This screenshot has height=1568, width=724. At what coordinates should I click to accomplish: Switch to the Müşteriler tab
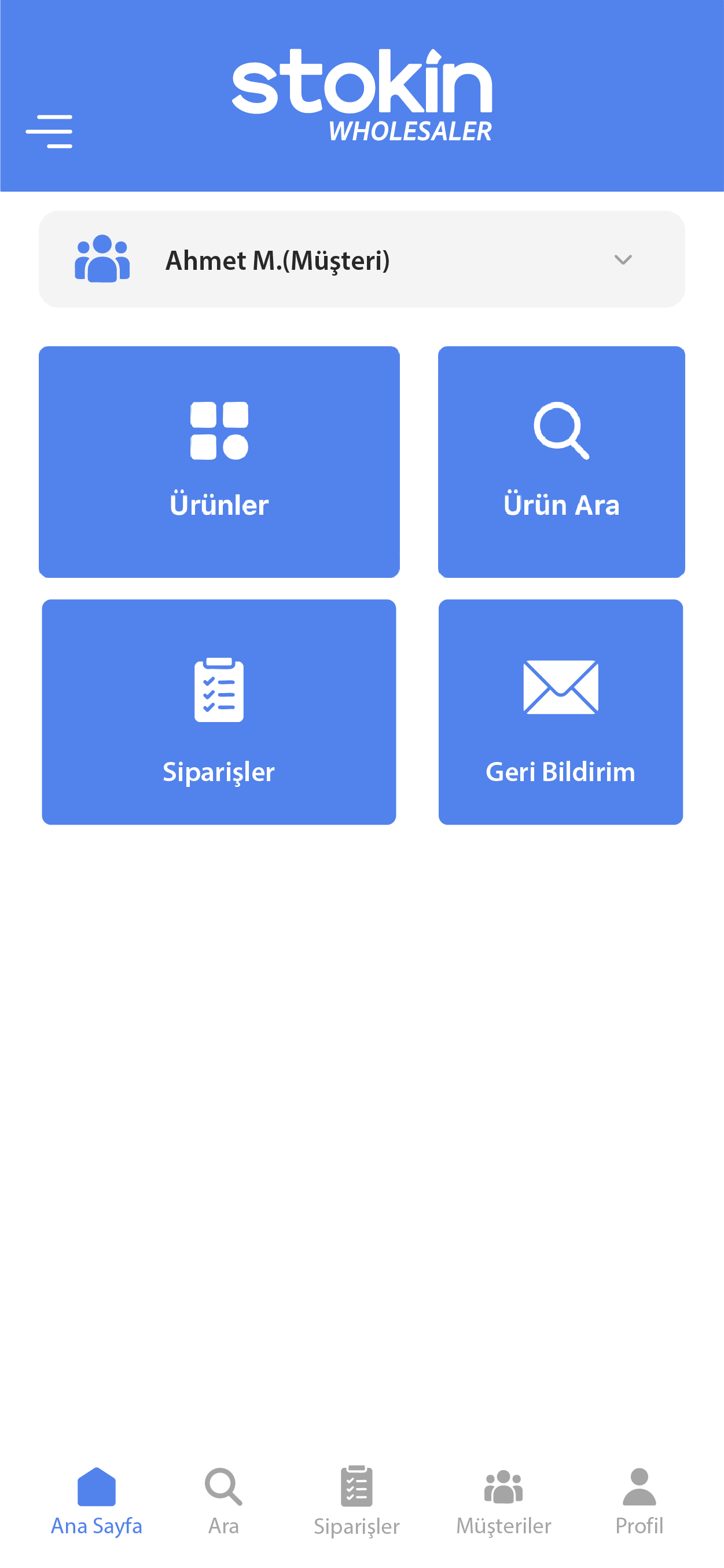point(504,1500)
